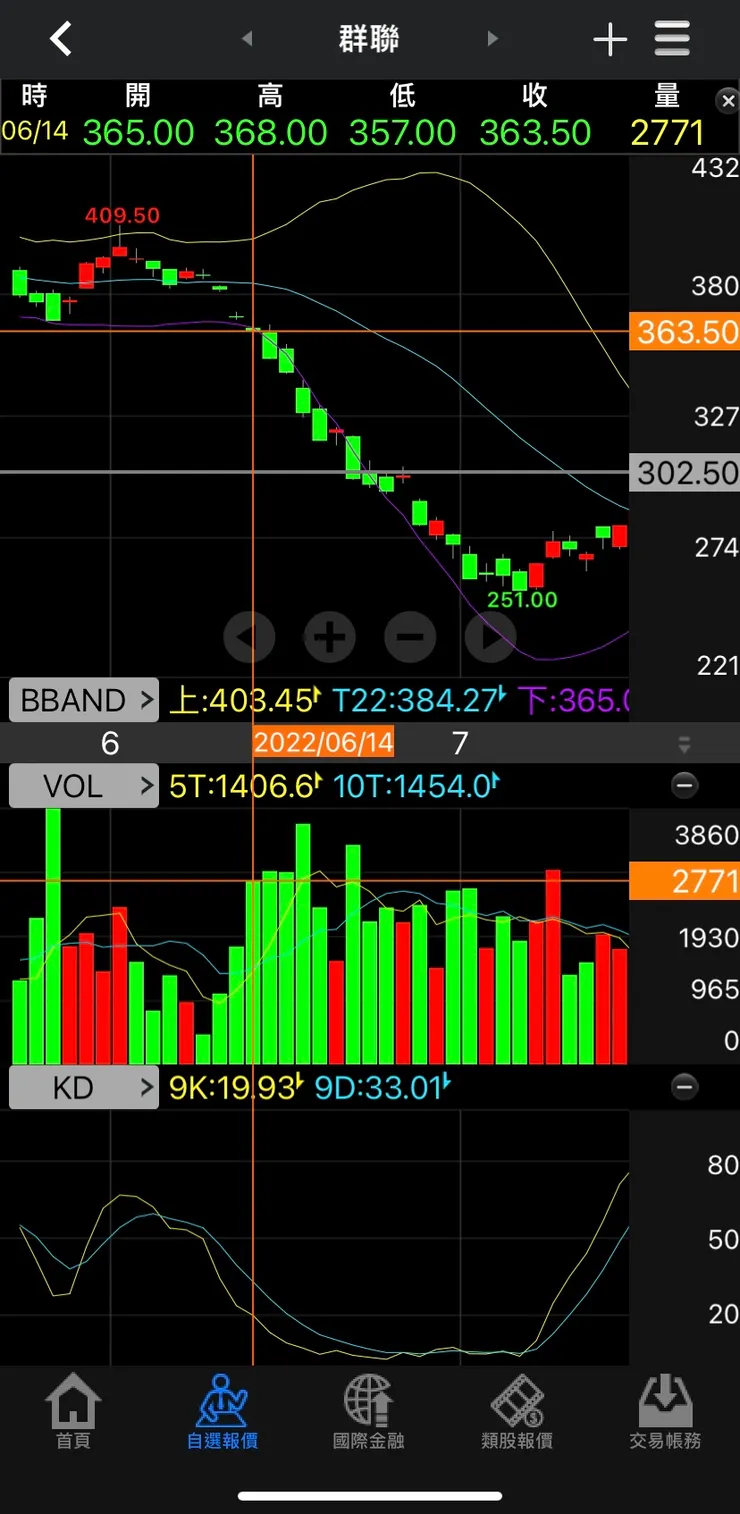
Task: Change the BBAND indicator selector
Action: (84, 700)
